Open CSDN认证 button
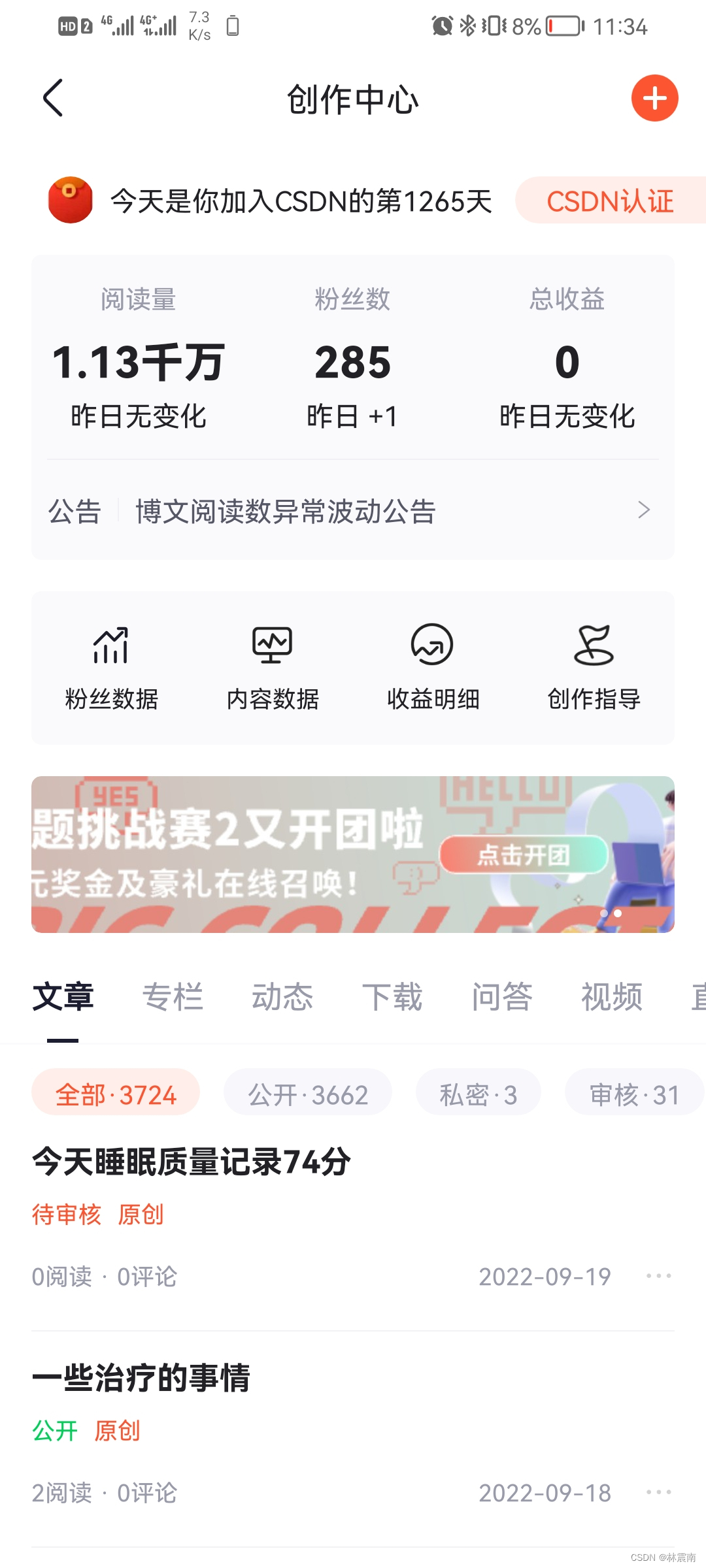 pos(610,201)
